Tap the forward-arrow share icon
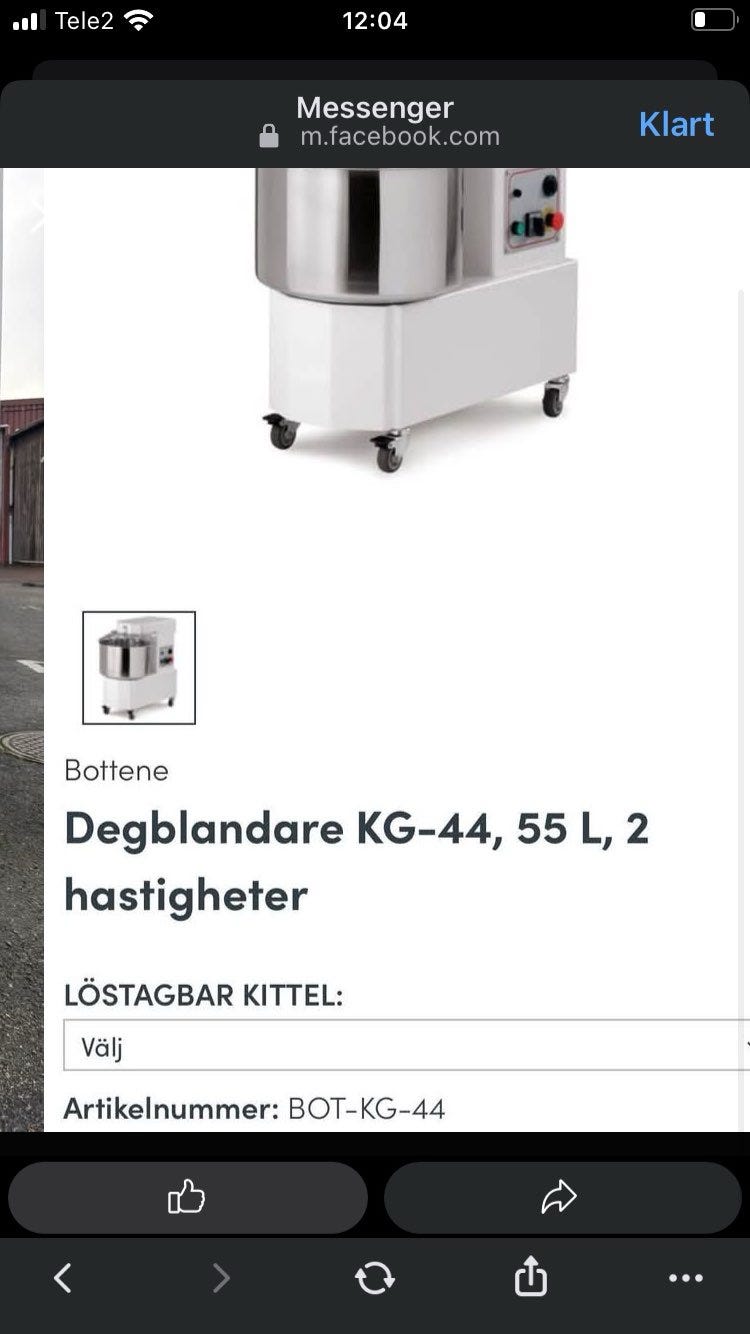 coord(562,1196)
